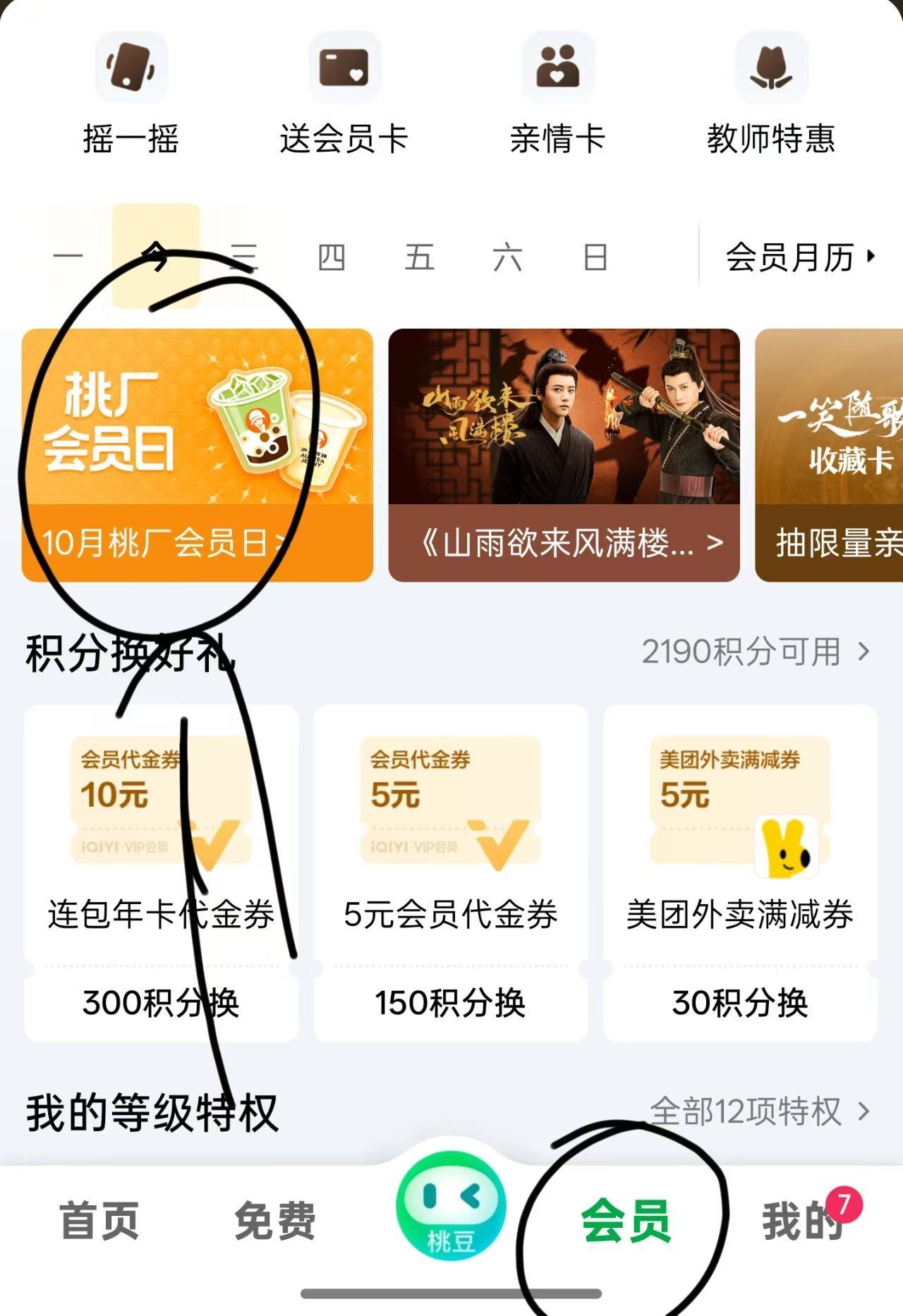The height and width of the screenshot is (1316, 903).
Task: Open the 会员月历 member calendar
Action: (x=799, y=257)
